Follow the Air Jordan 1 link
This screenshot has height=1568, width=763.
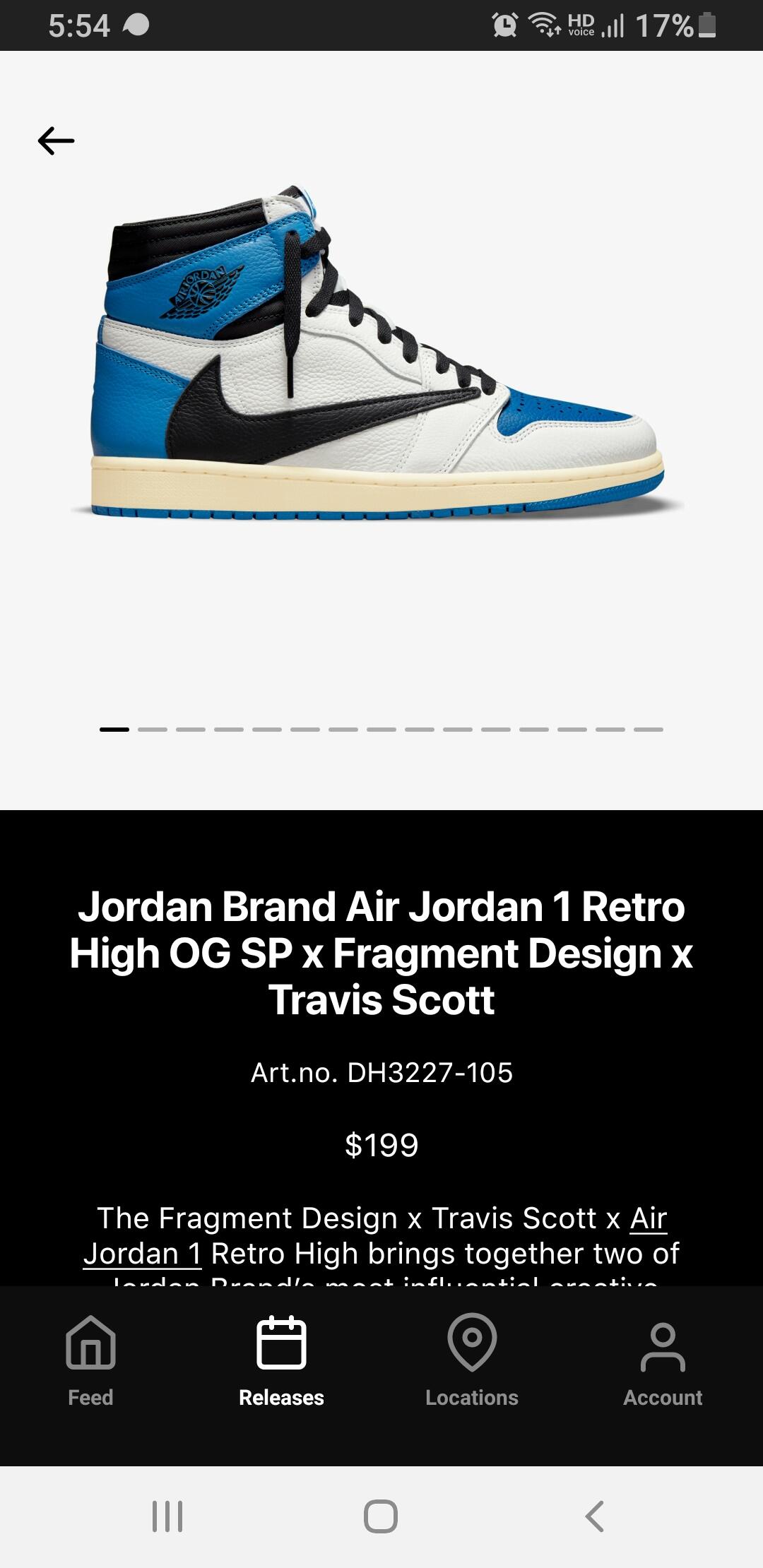click(375, 1235)
